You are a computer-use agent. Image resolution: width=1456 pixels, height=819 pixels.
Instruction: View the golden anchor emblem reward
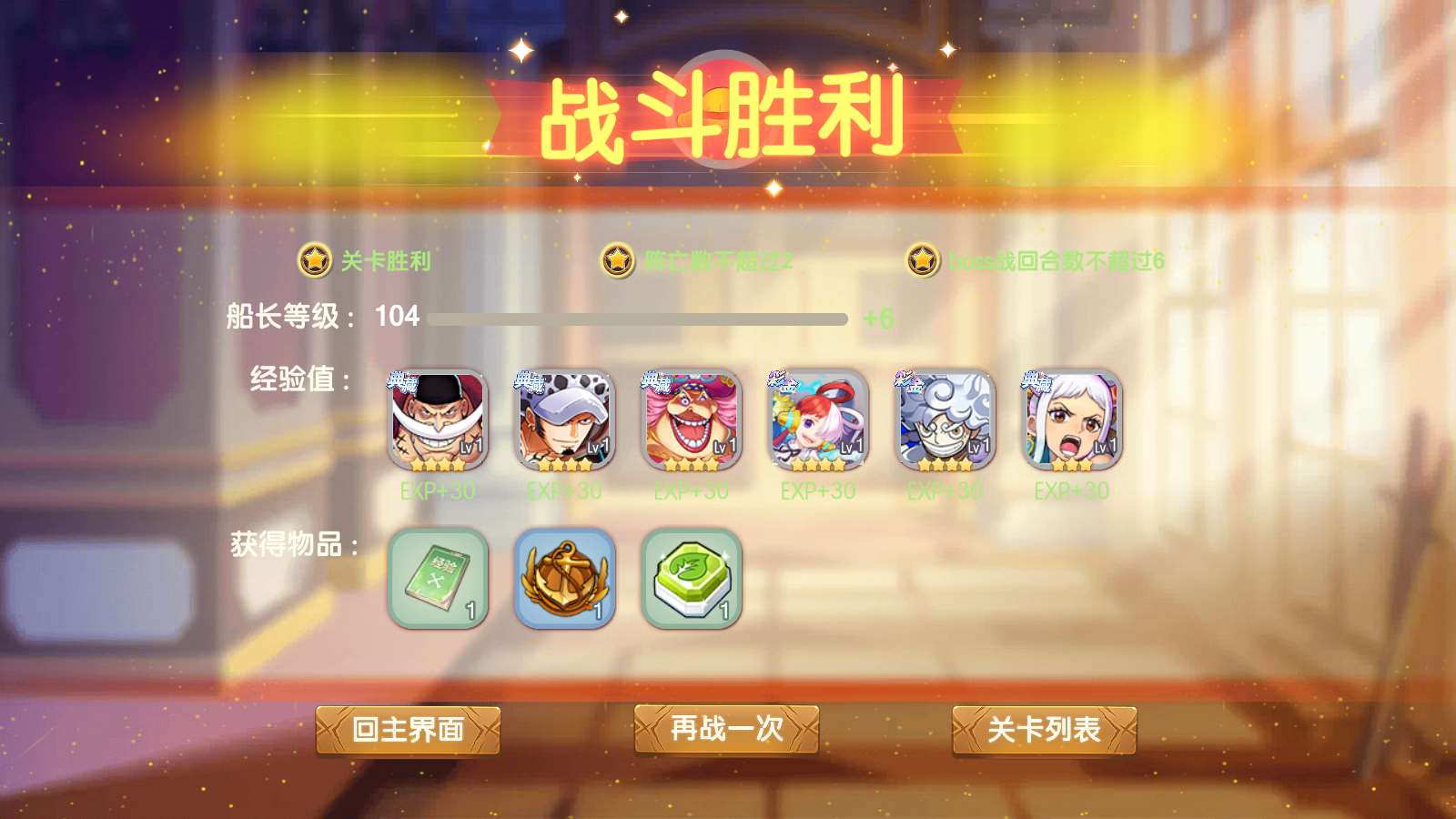[564, 579]
